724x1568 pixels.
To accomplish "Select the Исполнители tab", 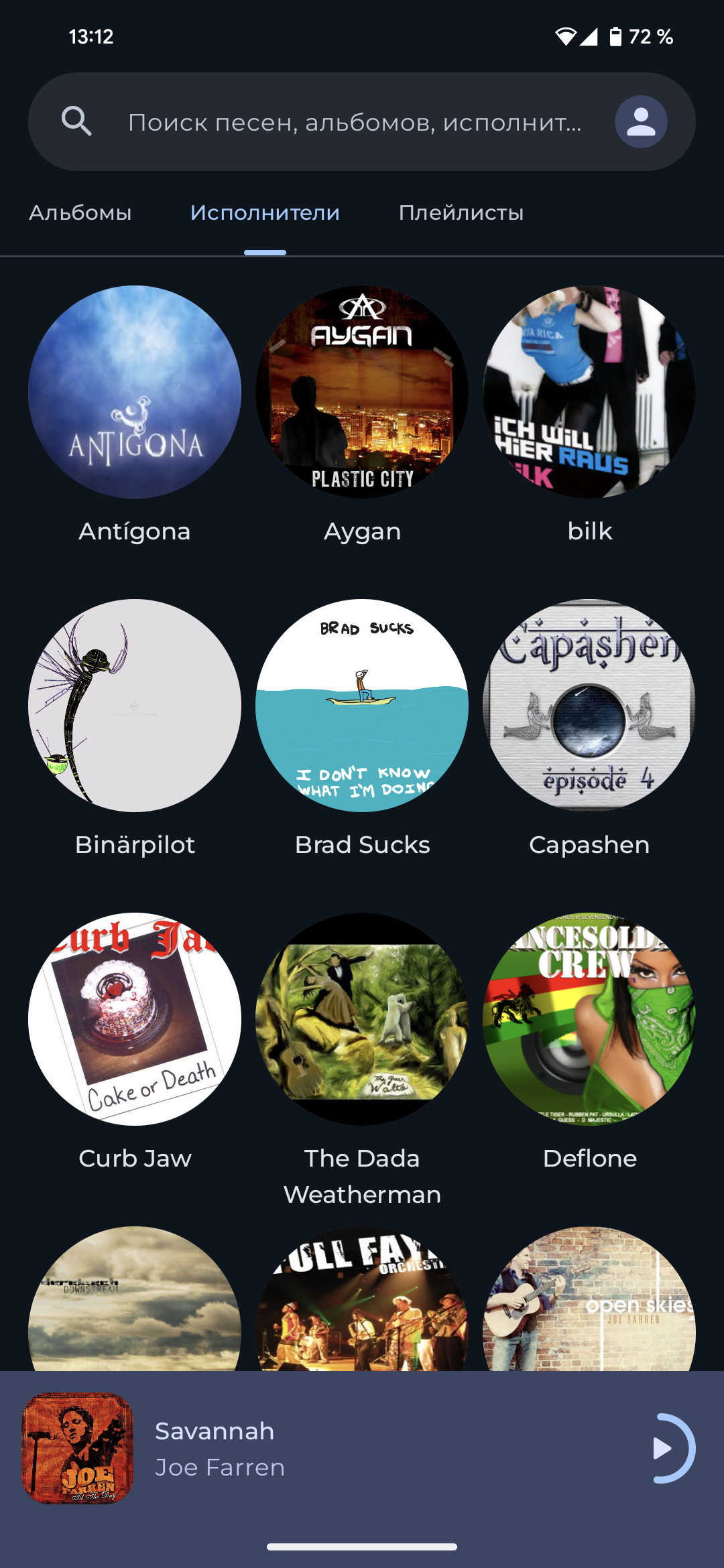I will coord(265,213).
